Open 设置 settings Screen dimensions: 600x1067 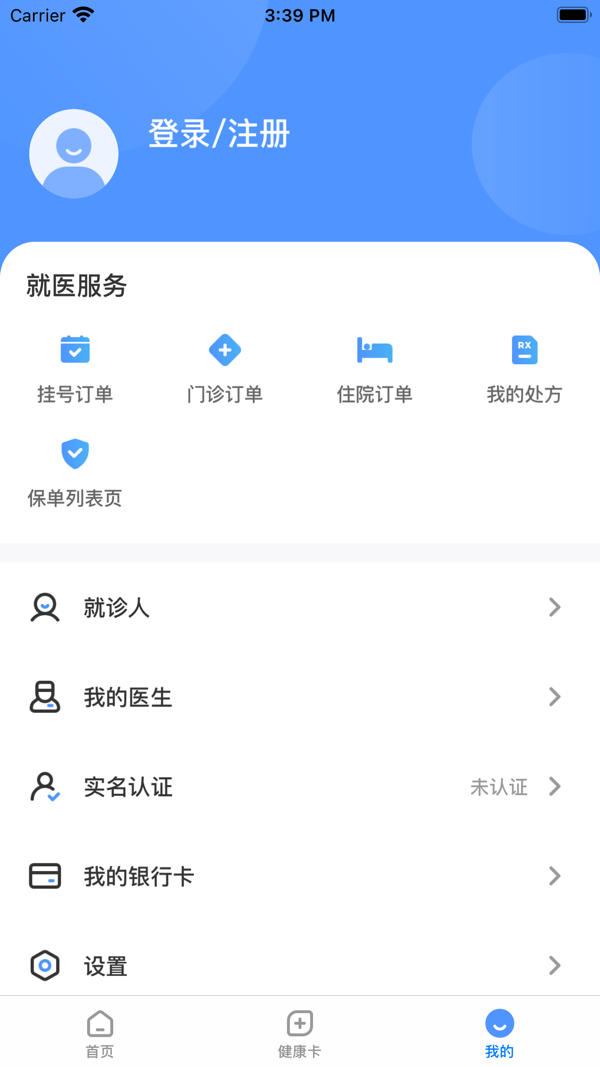pos(300,966)
